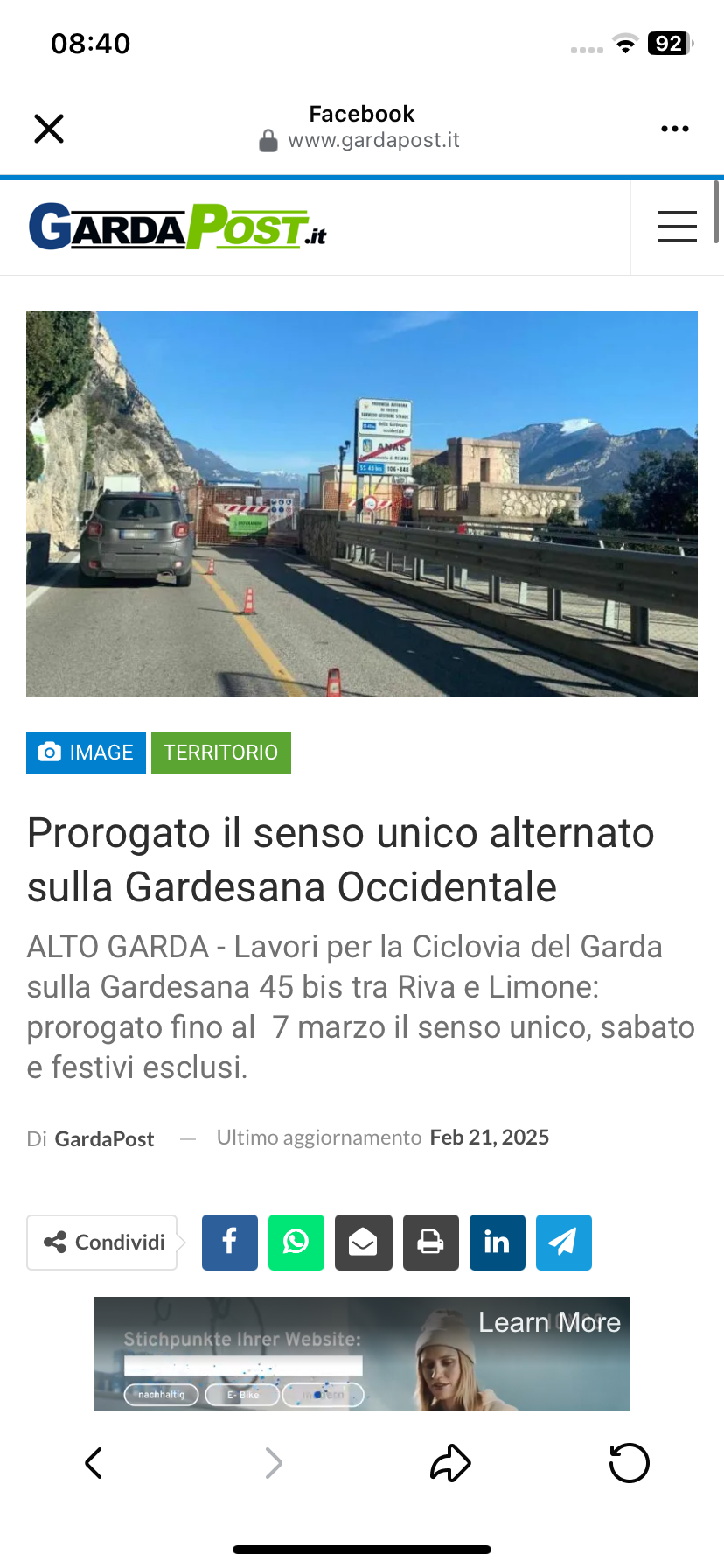This screenshot has width=724, height=1568.
Task: Tap the Condividi share button
Action: [x=103, y=1242]
